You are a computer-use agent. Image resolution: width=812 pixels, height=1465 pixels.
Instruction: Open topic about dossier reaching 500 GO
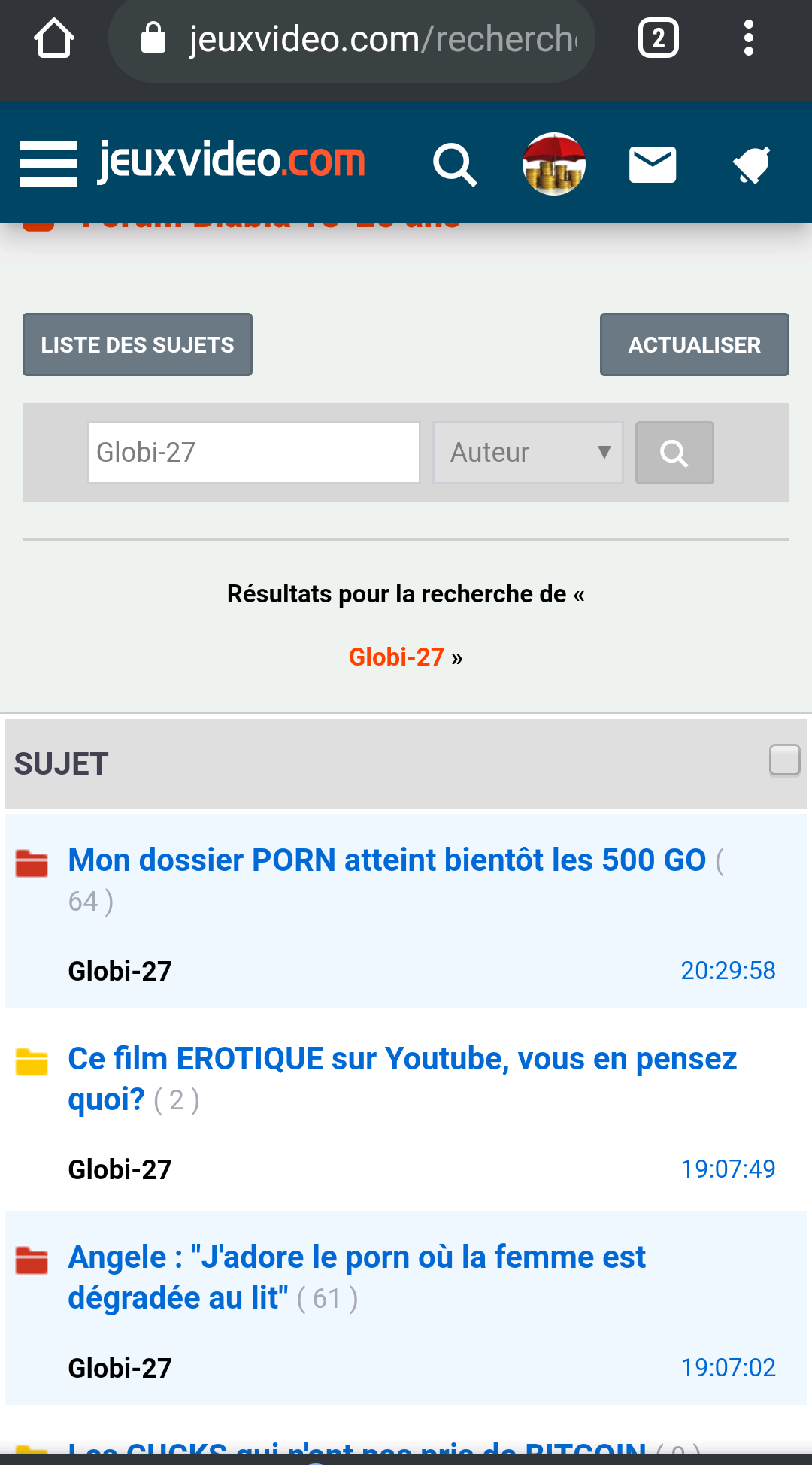click(387, 860)
